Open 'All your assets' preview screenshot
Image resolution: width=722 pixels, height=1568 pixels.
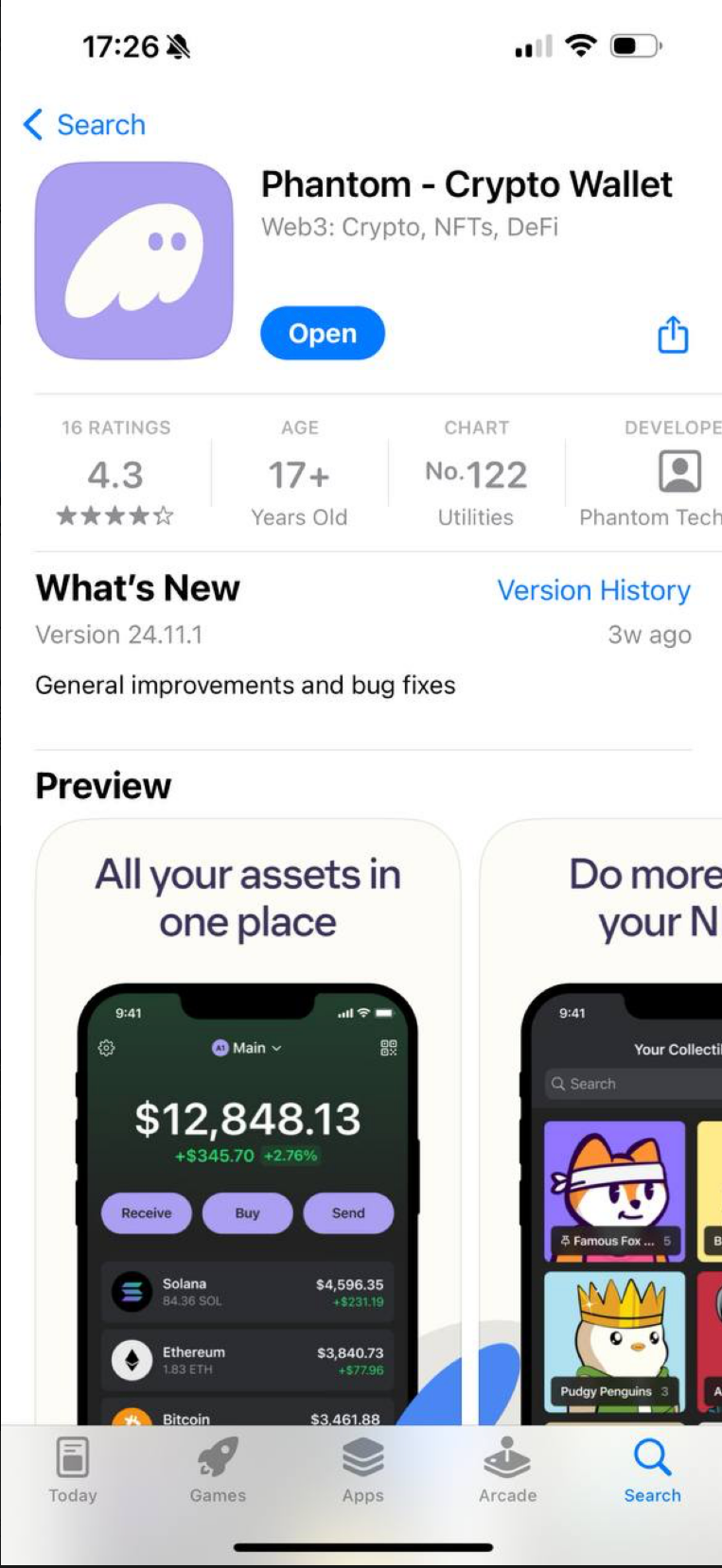coord(248,1116)
